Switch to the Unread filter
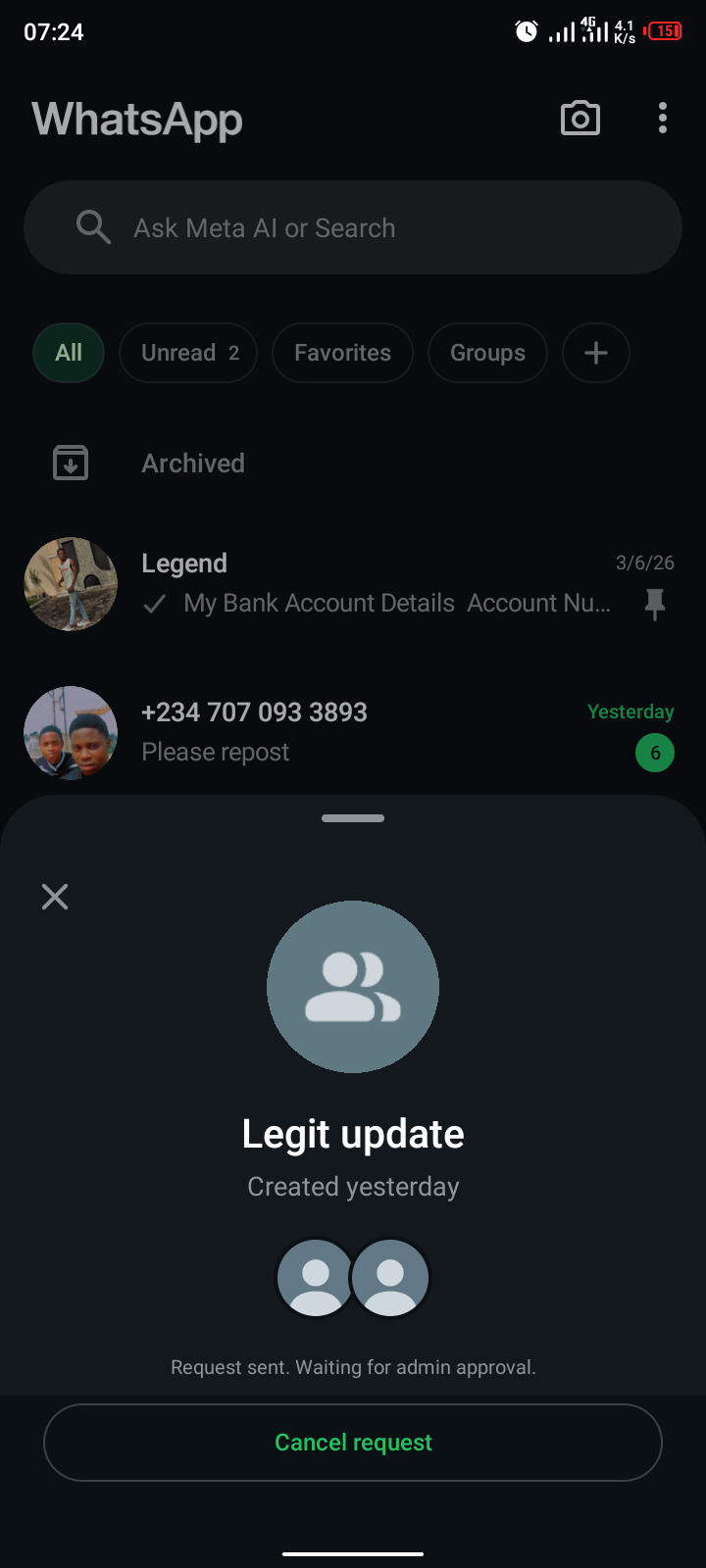 188,353
